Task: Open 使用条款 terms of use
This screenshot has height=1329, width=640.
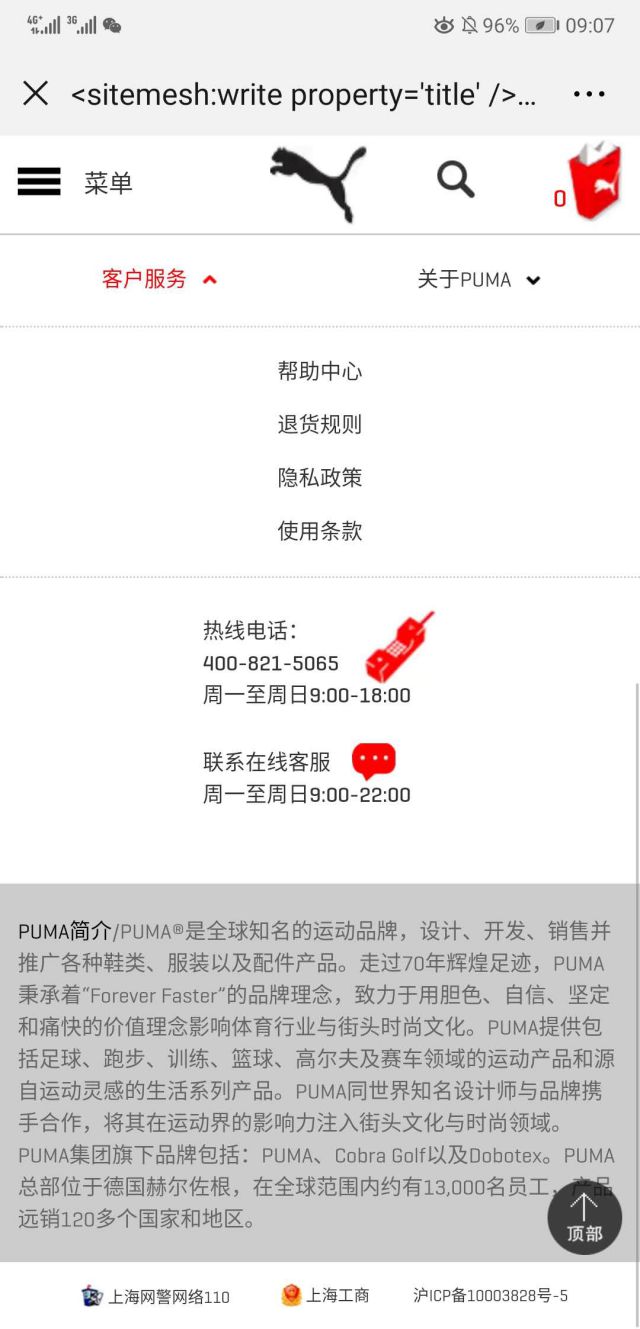Action: [319, 530]
